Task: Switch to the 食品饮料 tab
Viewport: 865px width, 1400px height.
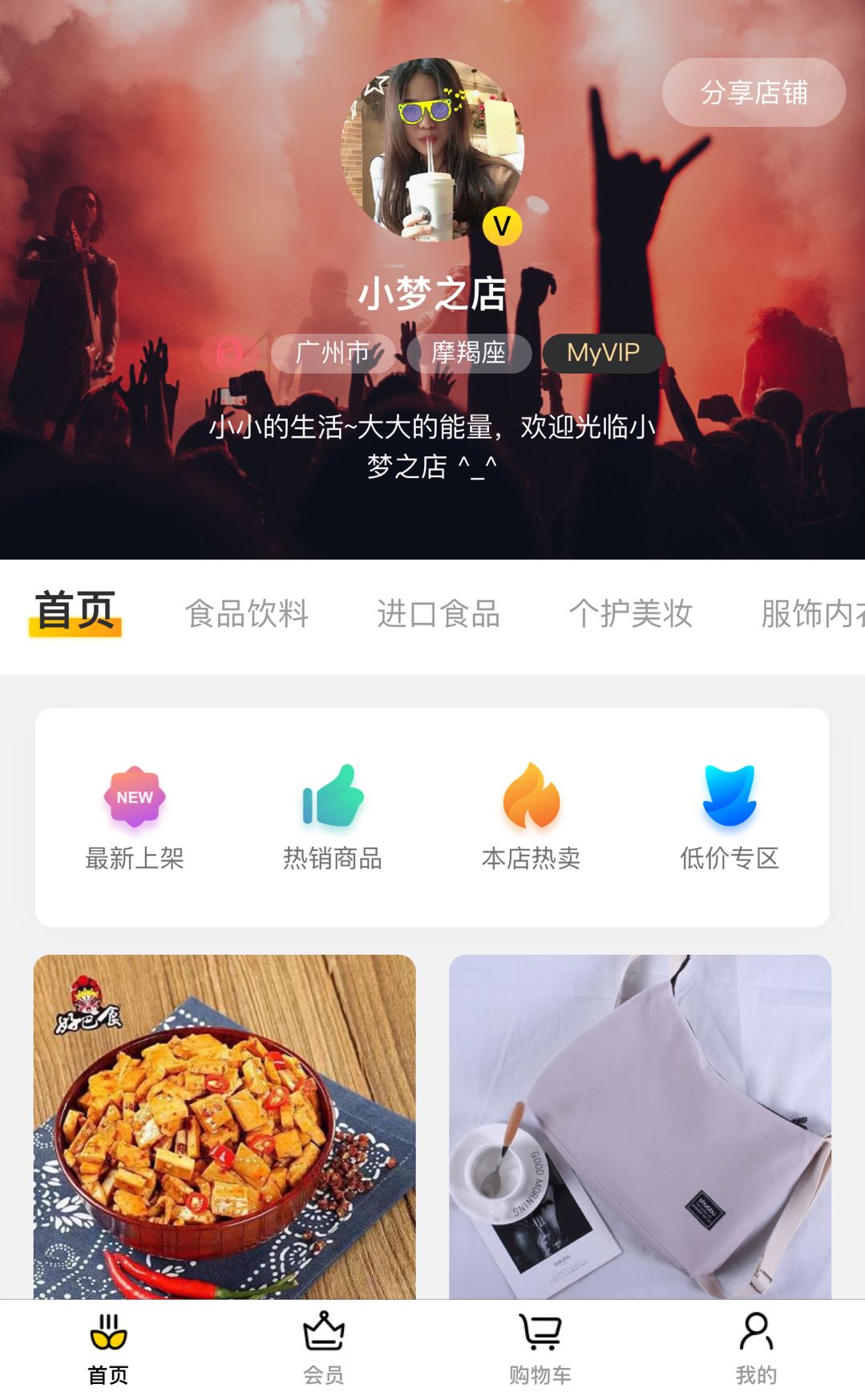Action: [x=247, y=614]
